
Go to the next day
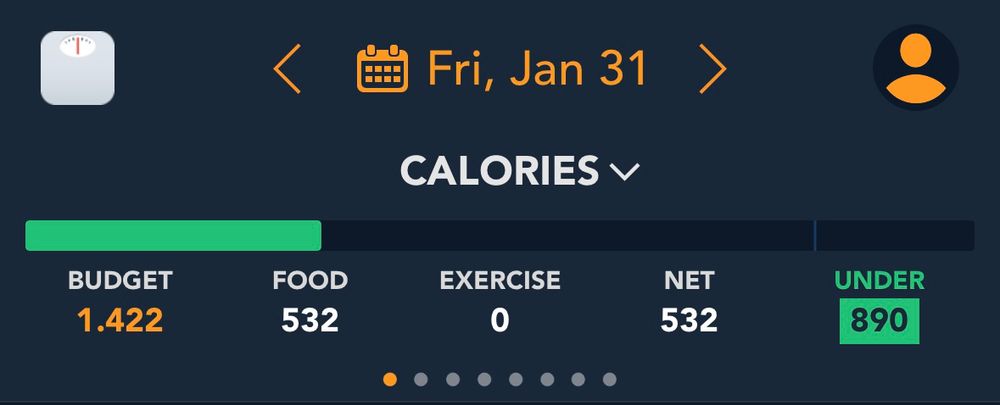pyautogui.click(x=712, y=69)
